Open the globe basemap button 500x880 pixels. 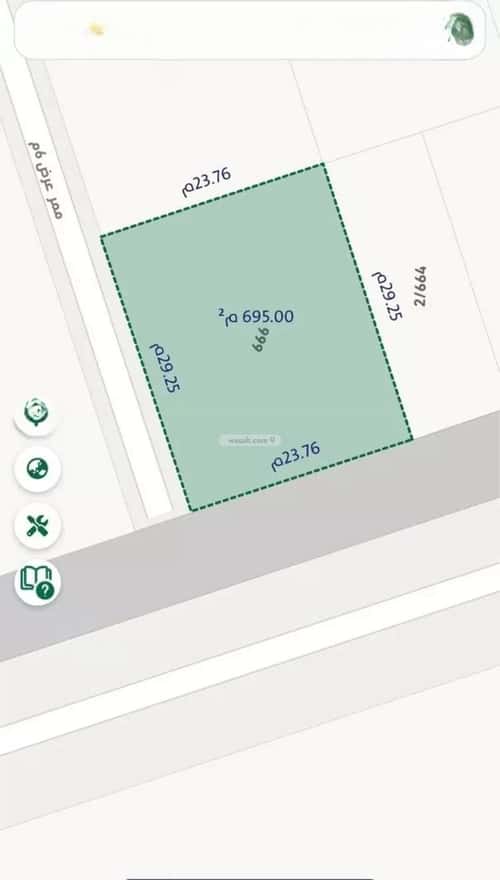coord(37,469)
